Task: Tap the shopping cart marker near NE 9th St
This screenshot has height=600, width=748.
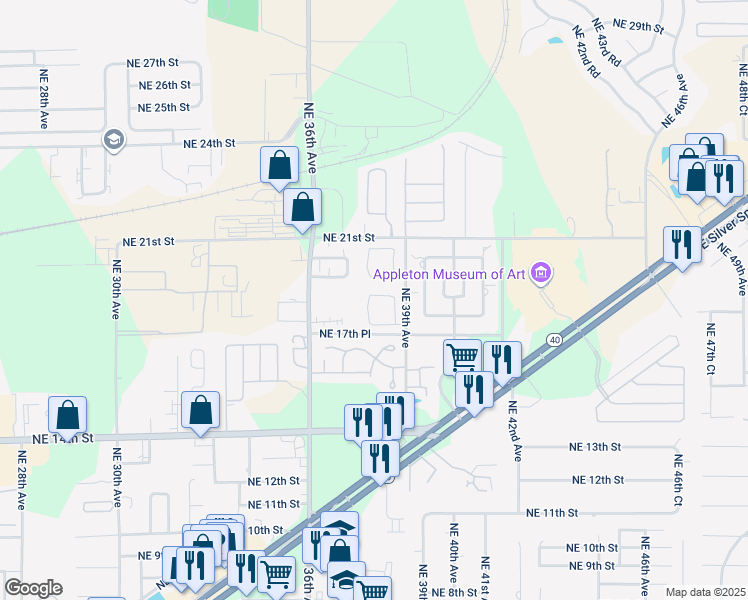Action: [276, 574]
